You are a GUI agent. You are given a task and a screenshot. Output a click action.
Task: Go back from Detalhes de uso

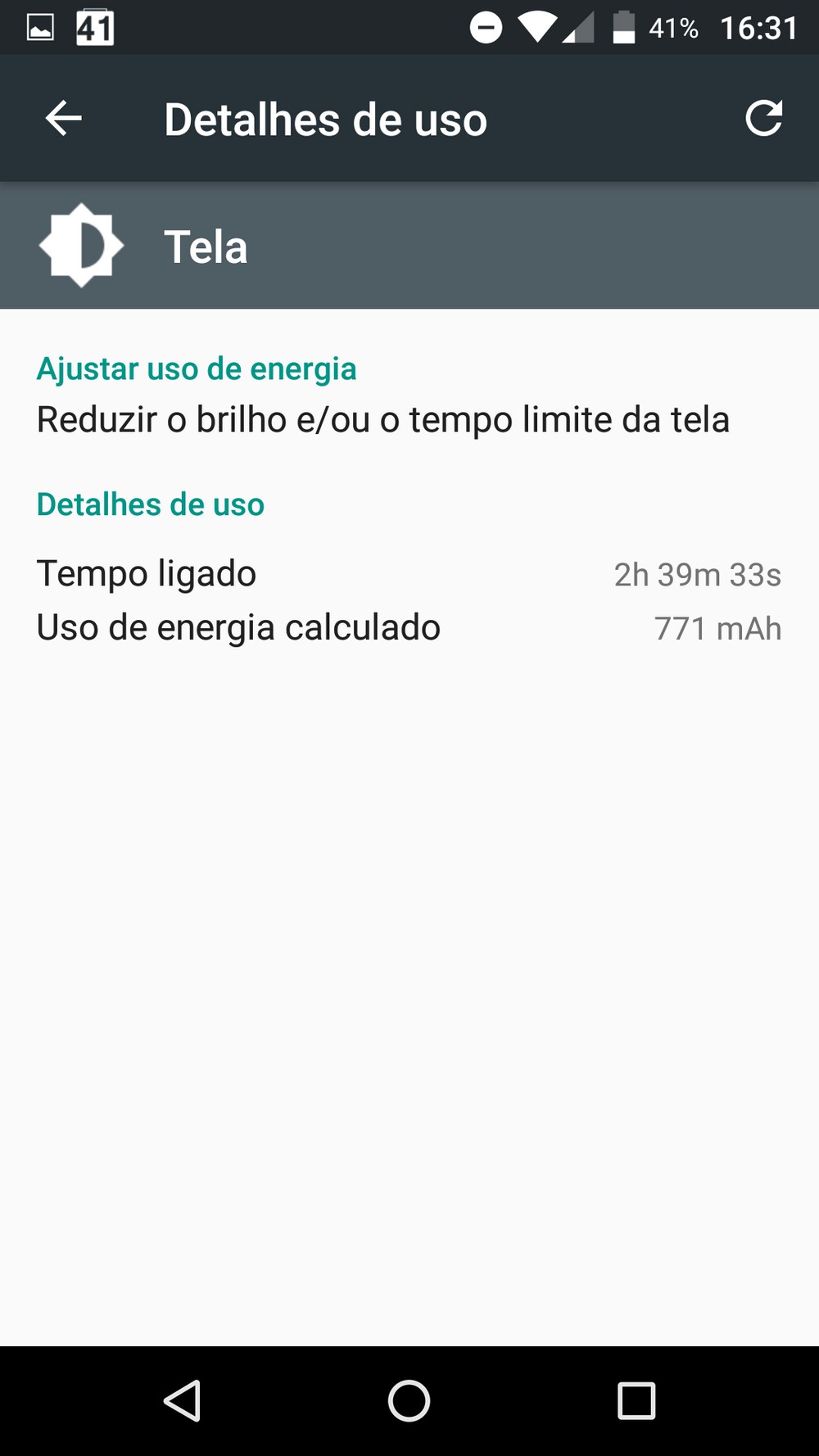pyautogui.click(x=63, y=119)
